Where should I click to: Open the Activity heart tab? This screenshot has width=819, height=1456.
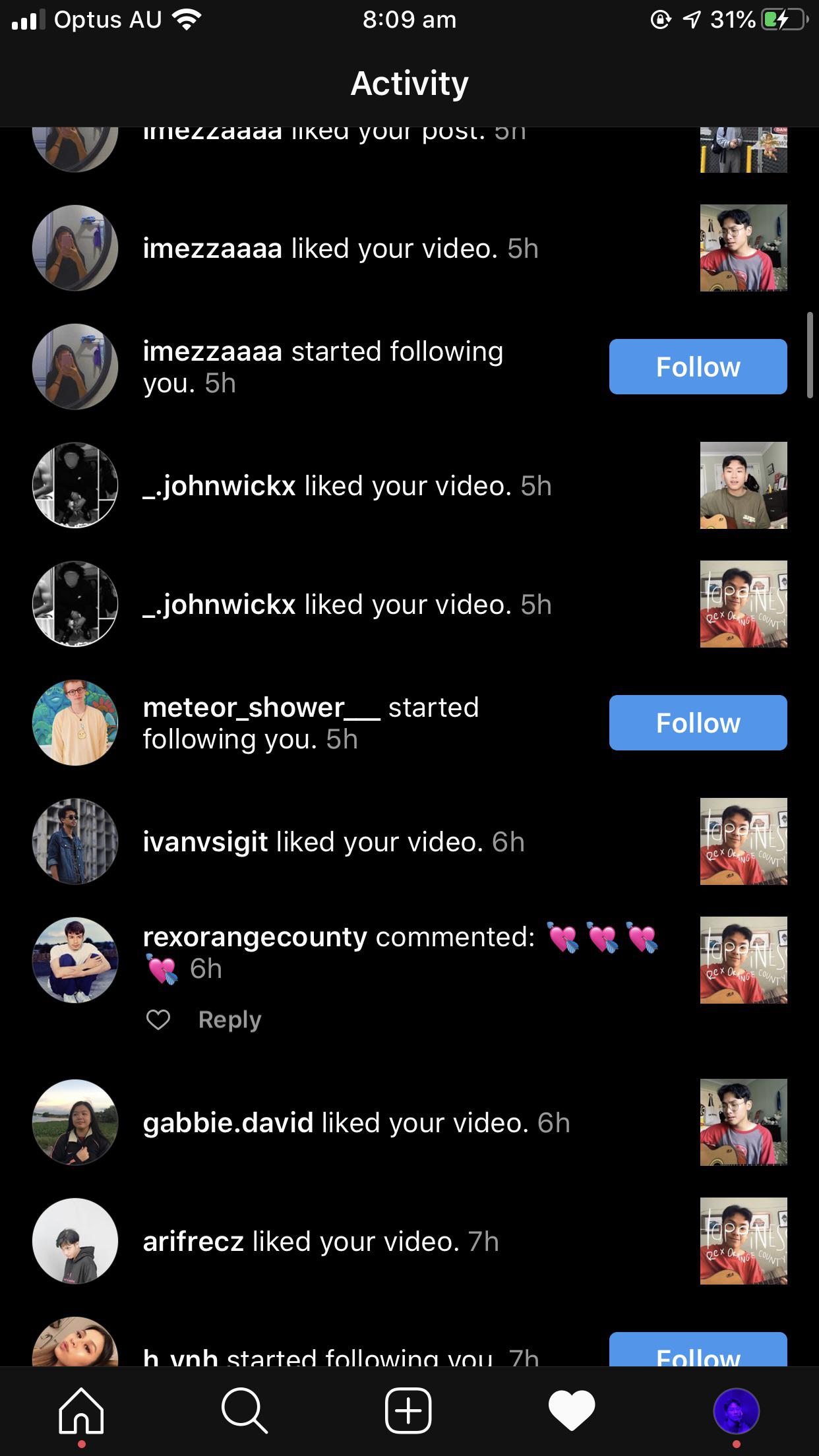[x=572, y=1410]
